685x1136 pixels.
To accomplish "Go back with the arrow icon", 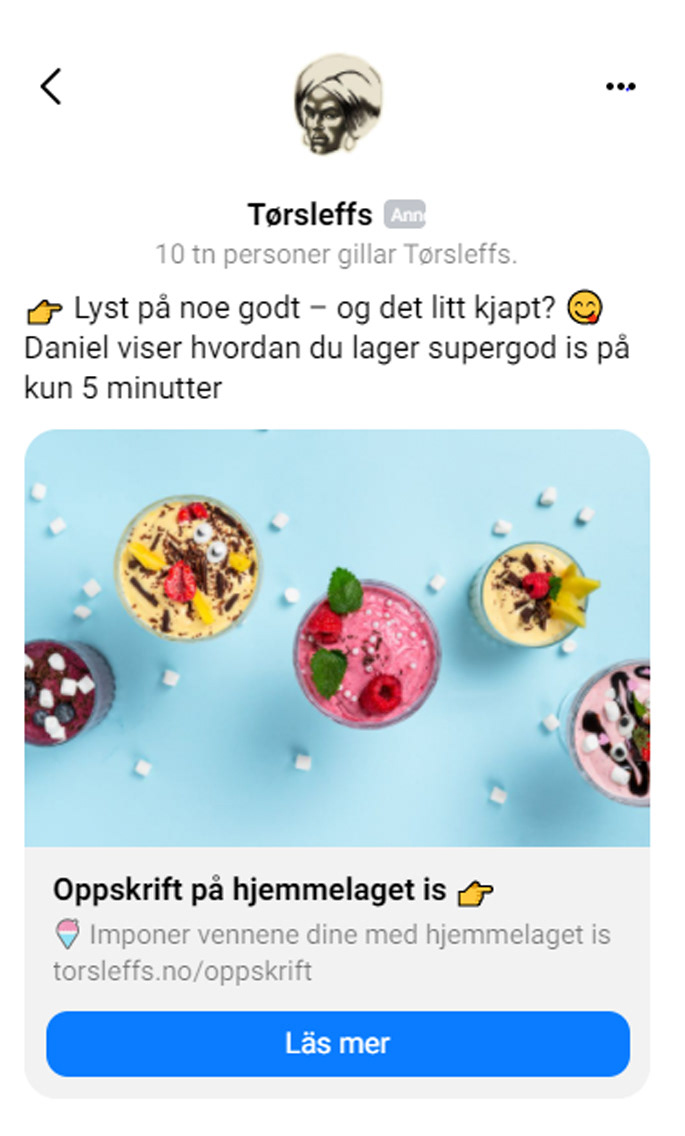I will pyautogui.click(x=51, y=87).
